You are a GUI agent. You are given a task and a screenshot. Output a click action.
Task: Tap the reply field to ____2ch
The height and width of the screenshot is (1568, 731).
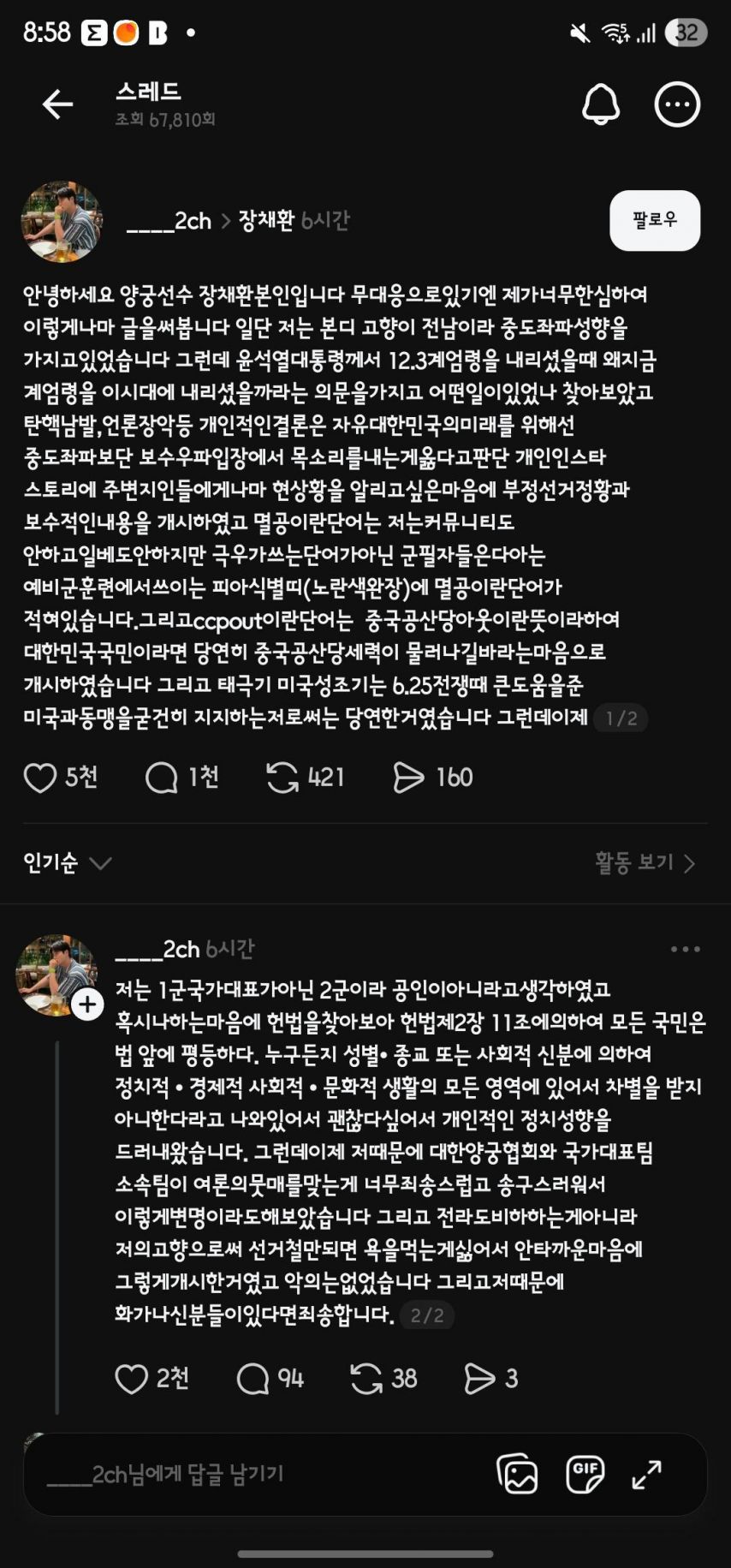(214, 1474)
